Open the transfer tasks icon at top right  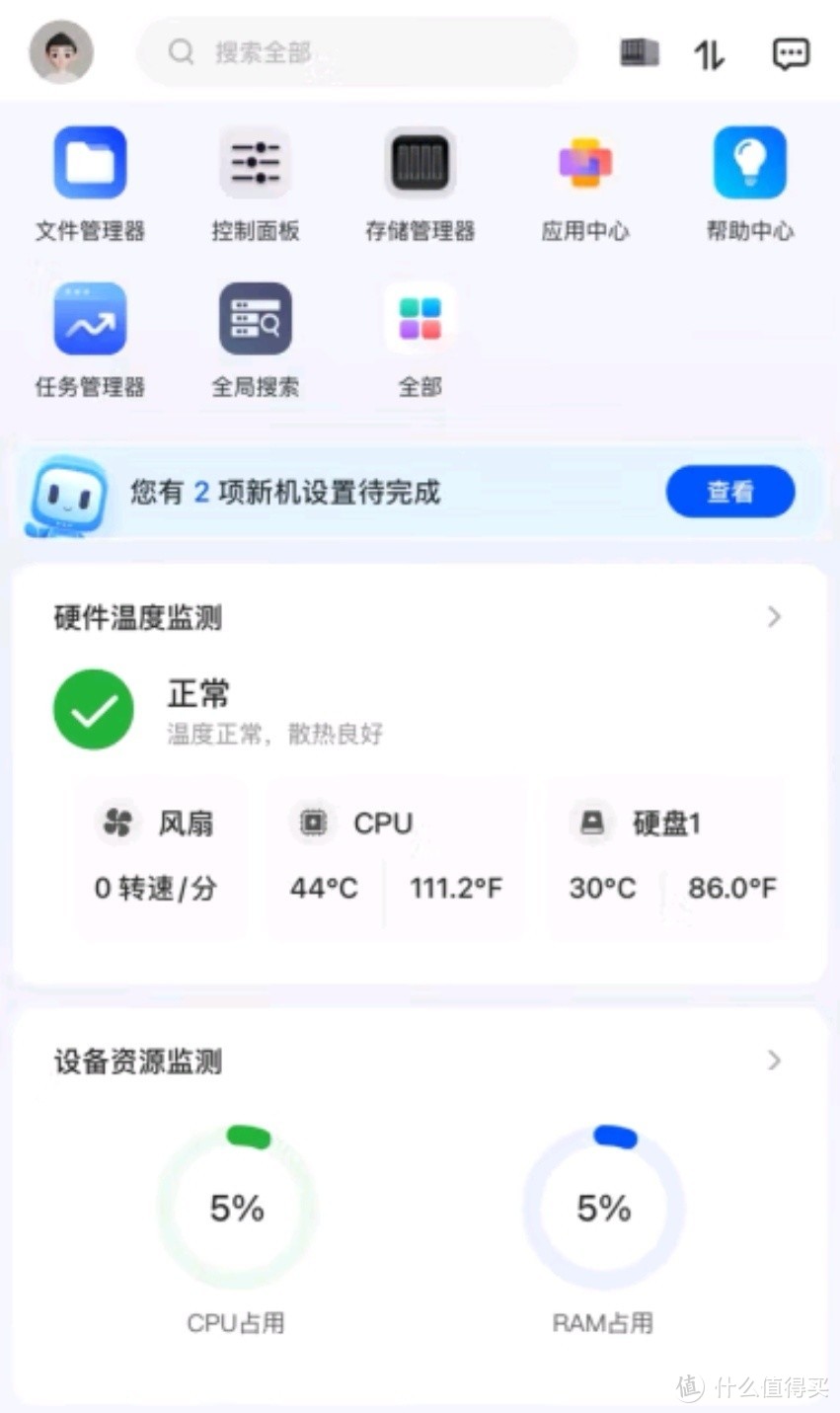click(709, 54)
